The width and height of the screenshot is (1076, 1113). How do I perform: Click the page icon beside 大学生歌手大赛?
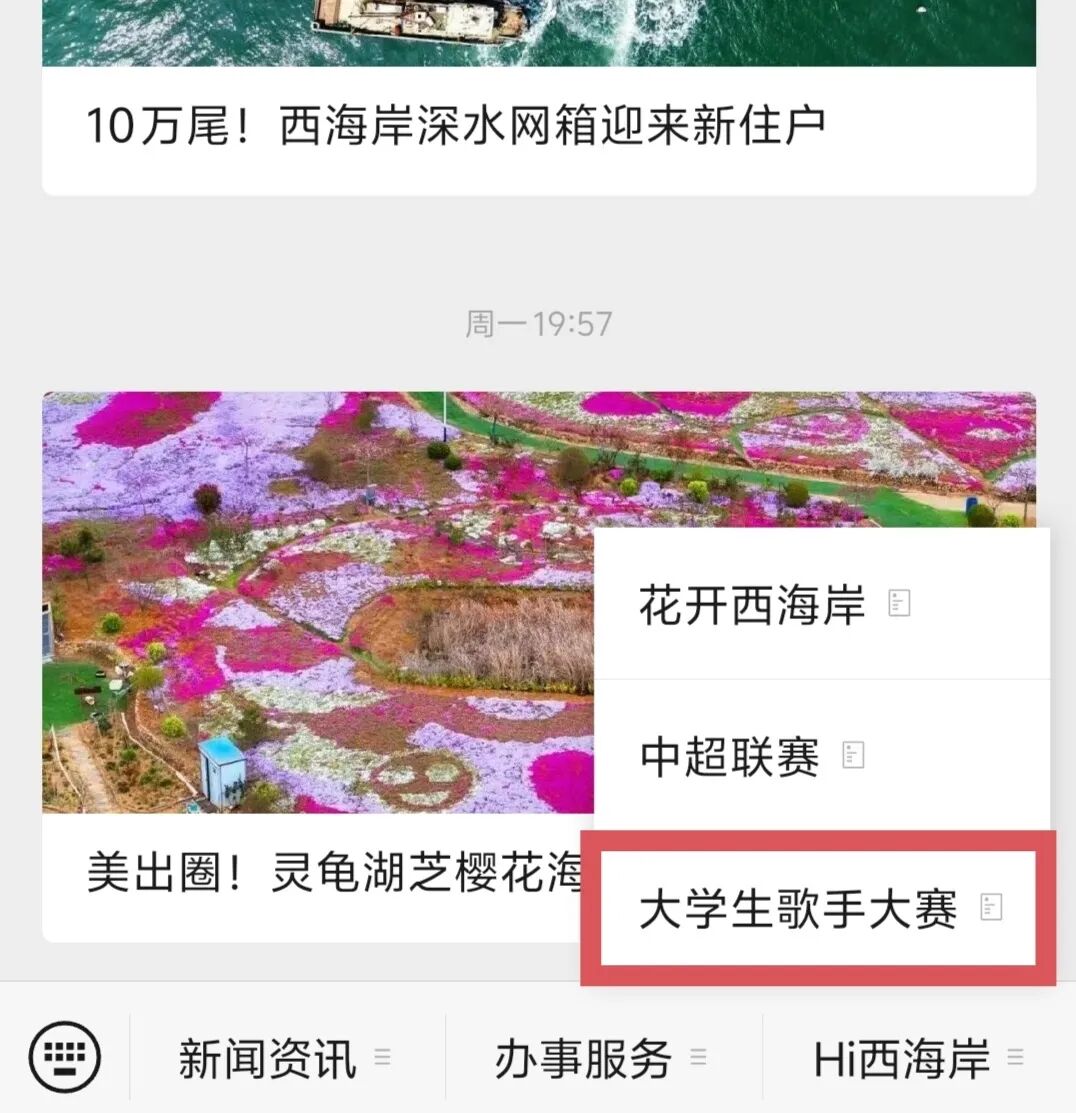(991, 908)
